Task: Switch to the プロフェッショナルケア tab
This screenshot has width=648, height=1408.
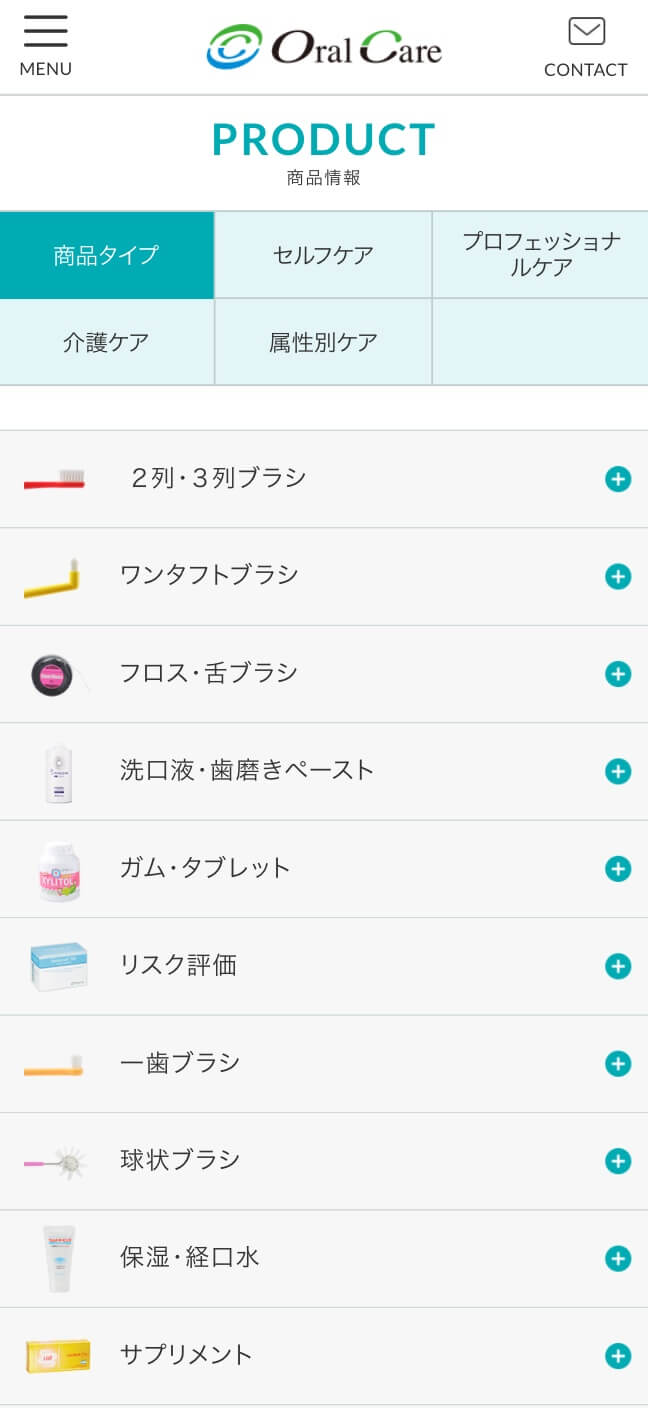Action: click(x=541, y=255)
